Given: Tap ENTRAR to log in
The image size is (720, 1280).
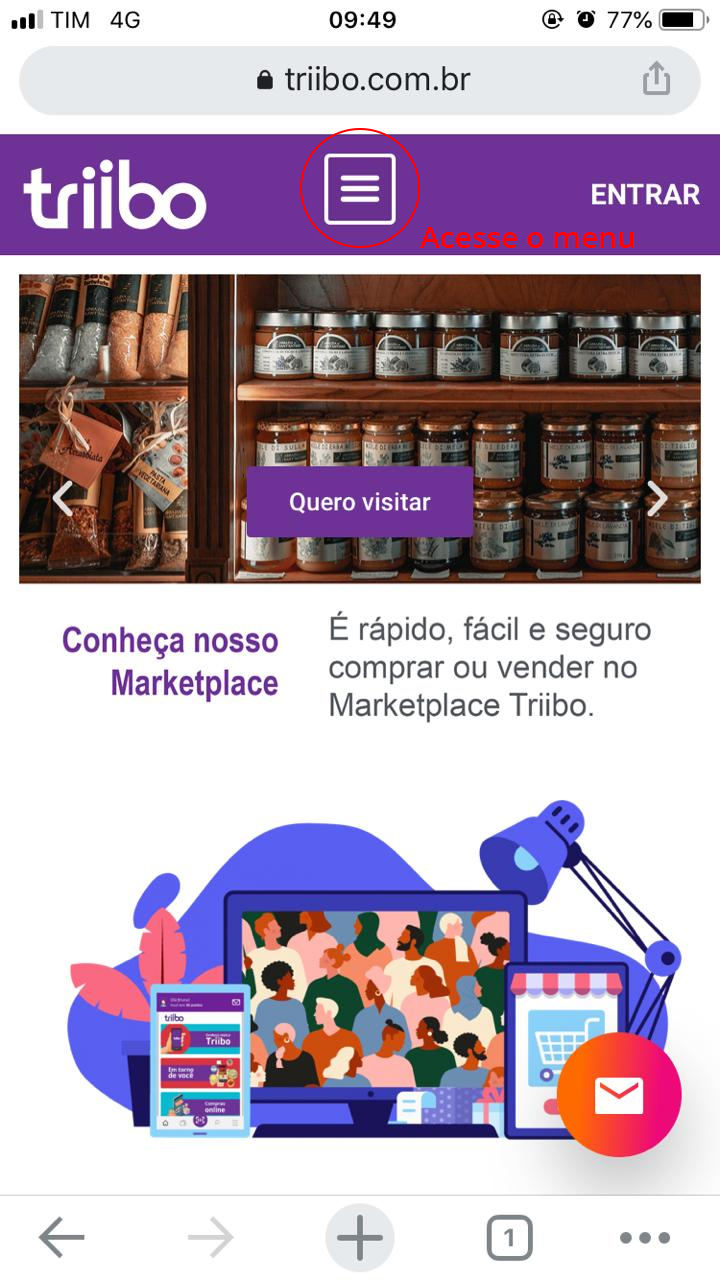Looking at the screenshot, I should 645,195.
